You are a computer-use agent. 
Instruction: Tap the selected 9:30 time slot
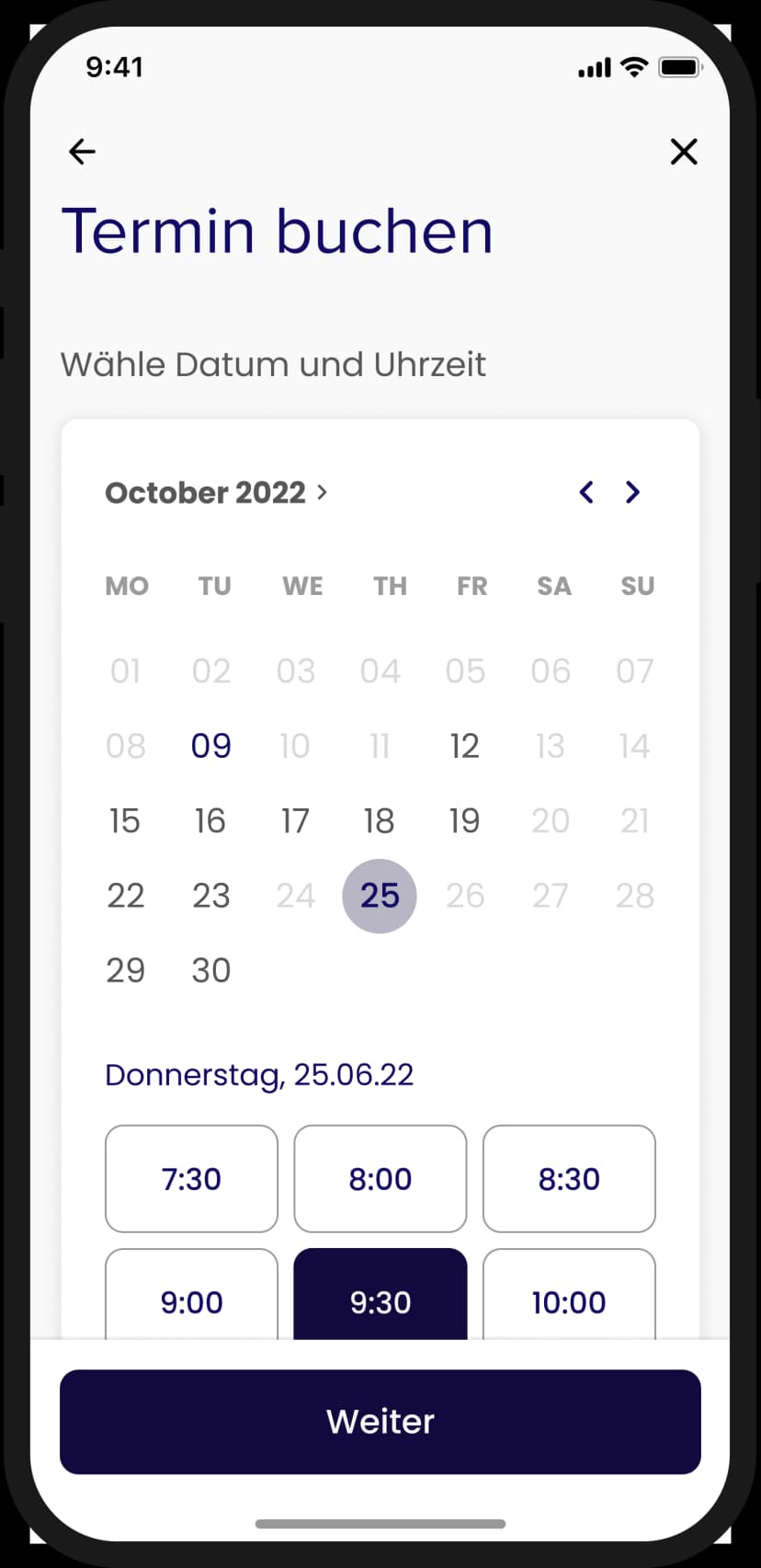pos(380,1299)
